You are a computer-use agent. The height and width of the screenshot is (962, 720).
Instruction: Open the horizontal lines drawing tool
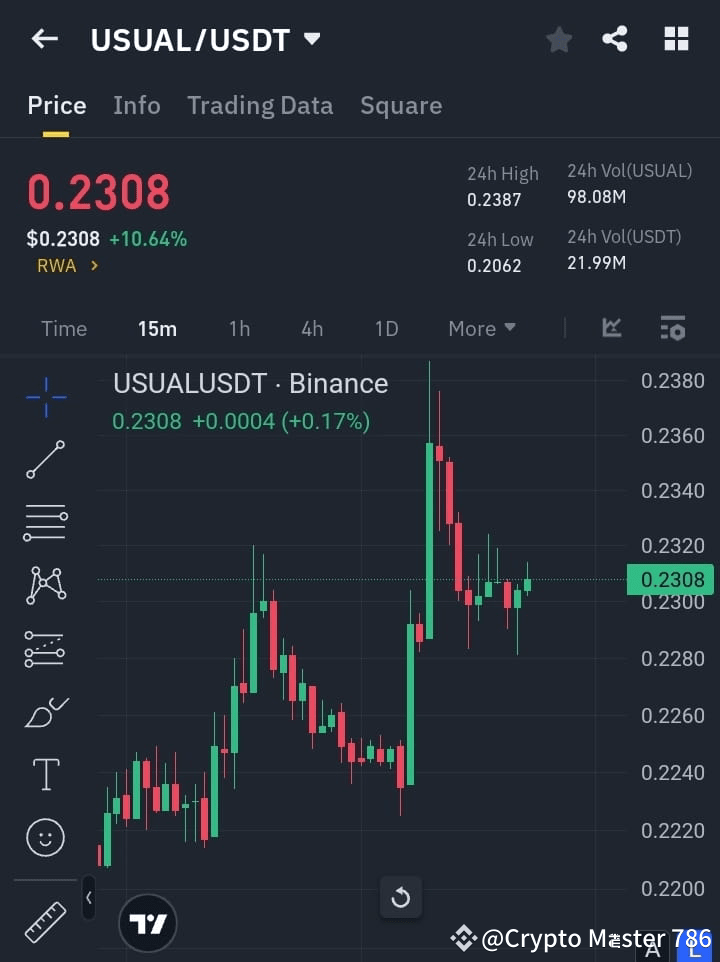(x=45, y=523)
